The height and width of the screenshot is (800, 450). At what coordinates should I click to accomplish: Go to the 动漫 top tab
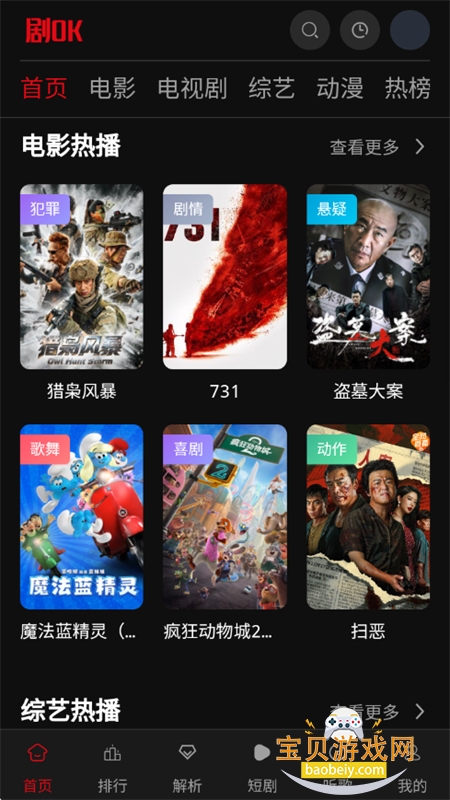pyautogui.click(x=340, y=88)
